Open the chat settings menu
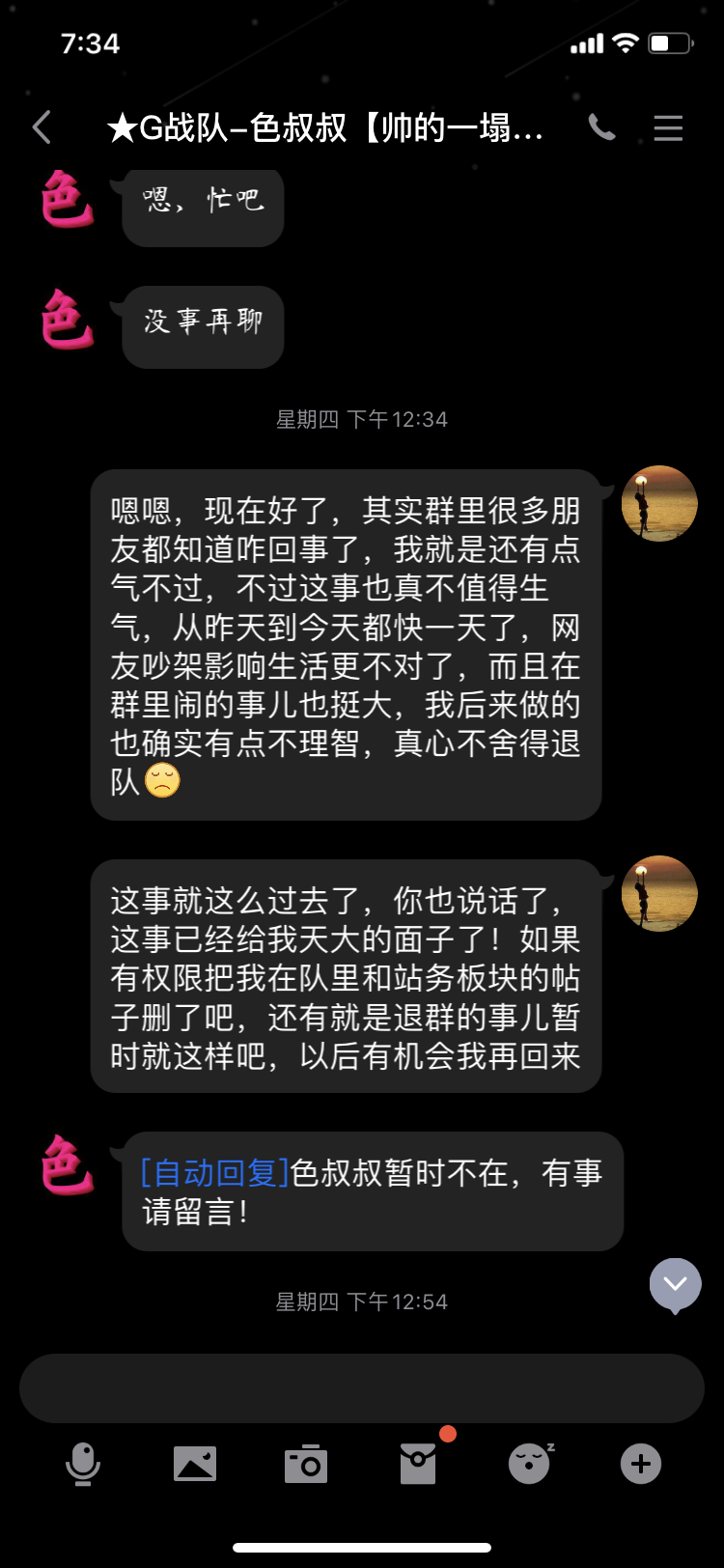The height and width of the screenshot is (1568, 724). coord(668,127)
